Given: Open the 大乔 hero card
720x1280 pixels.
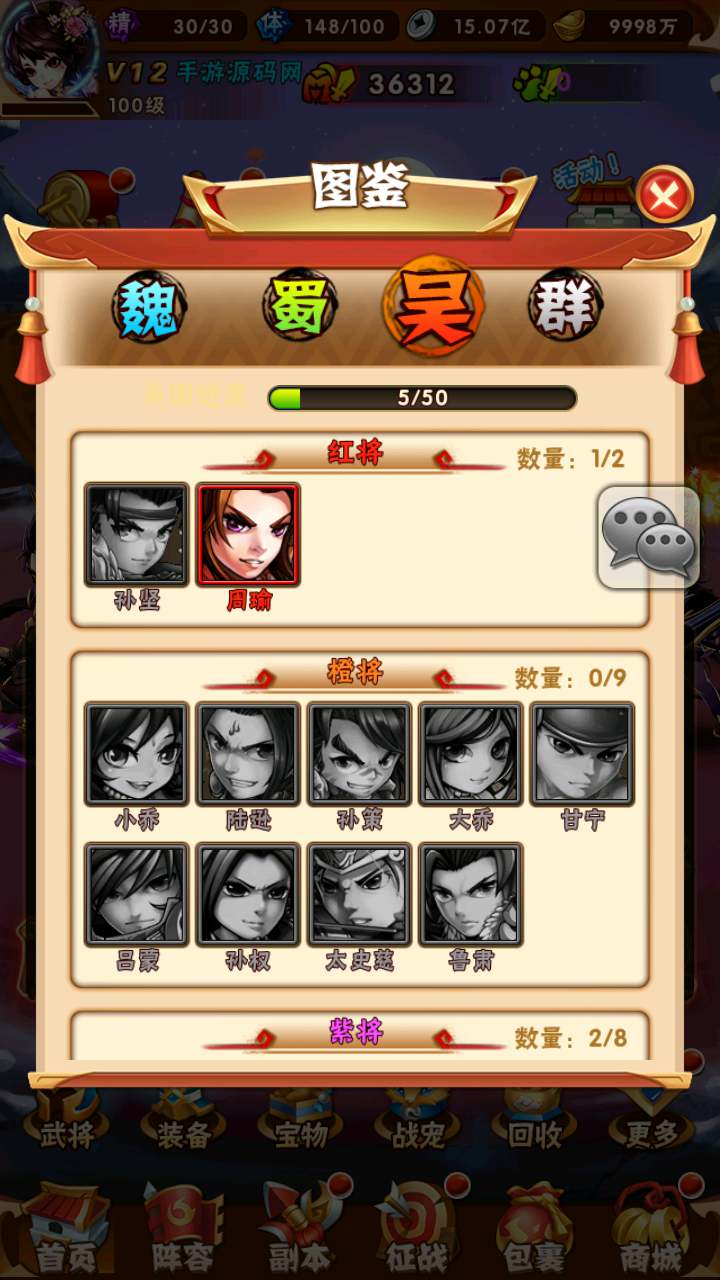Looking at the screenshot, I should [x=470, y=754].
